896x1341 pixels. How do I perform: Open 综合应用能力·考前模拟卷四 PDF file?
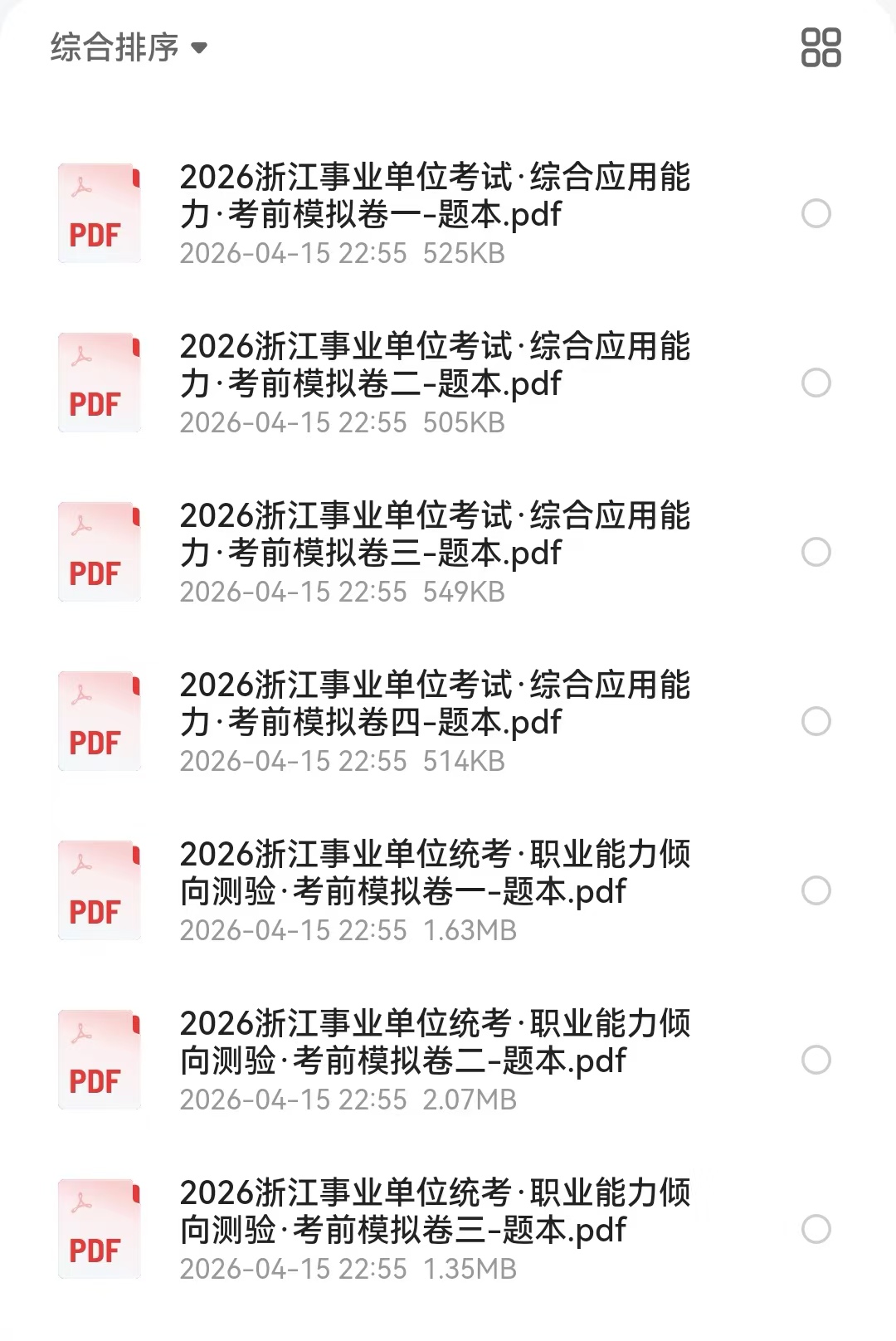(x=435, y=705)
